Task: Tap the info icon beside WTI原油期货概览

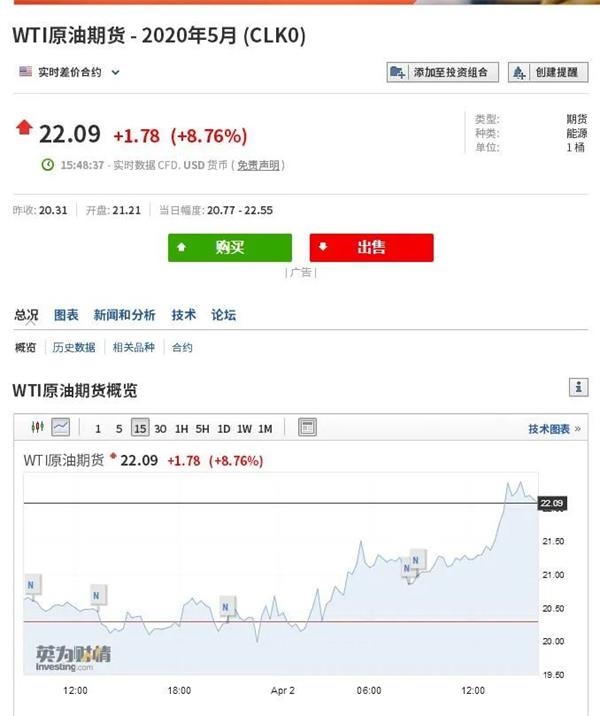Action: (578, 387)
